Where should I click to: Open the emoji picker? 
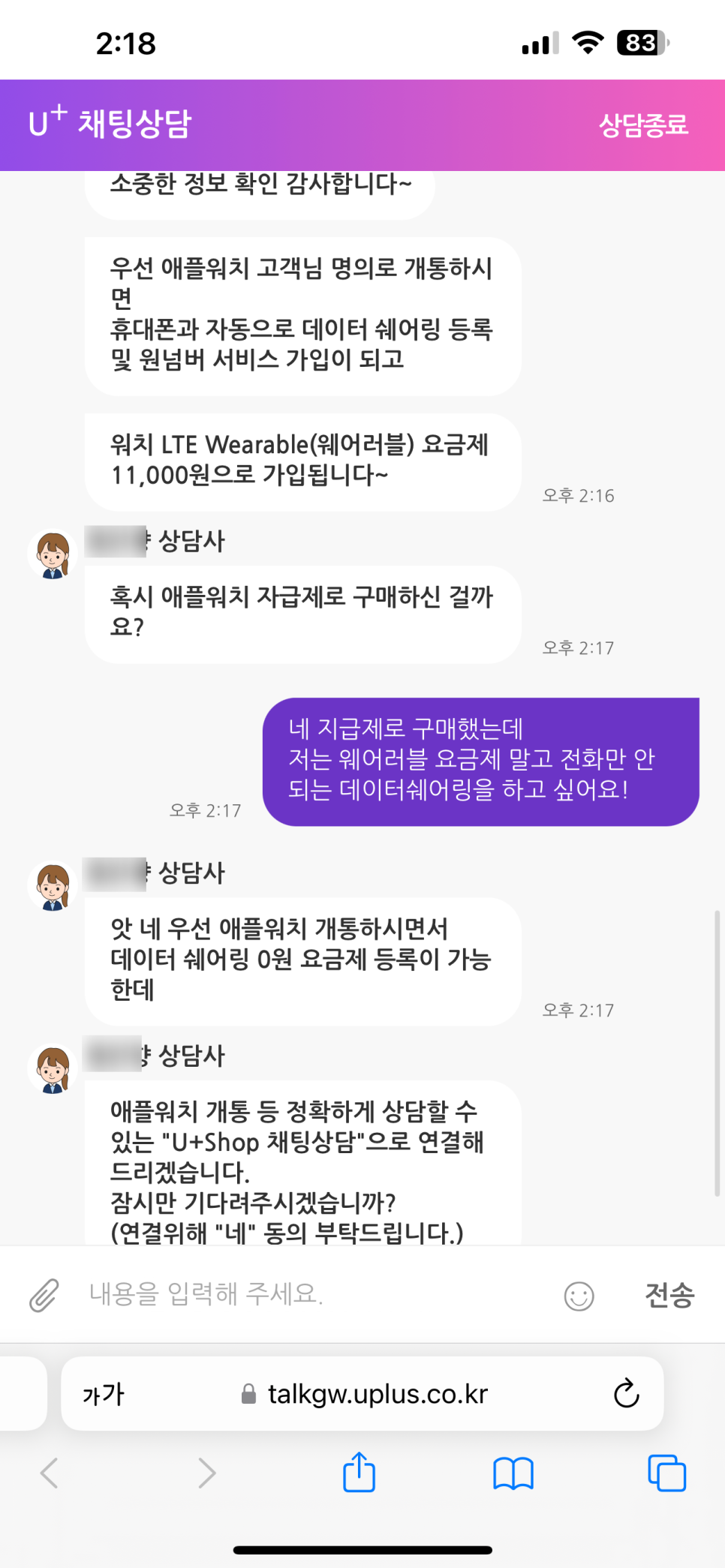579,1296
